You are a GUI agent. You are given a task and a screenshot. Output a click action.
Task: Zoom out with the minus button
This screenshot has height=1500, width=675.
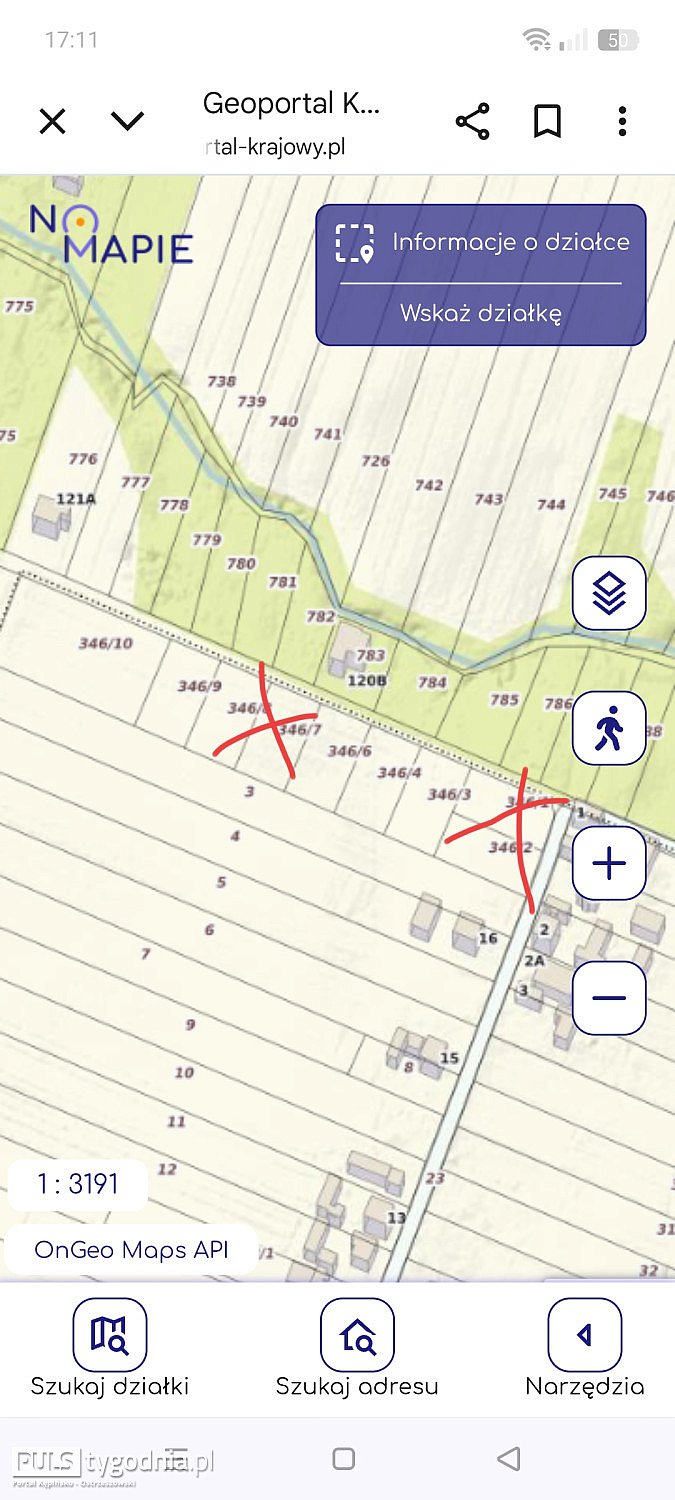(x=608, y=997)
